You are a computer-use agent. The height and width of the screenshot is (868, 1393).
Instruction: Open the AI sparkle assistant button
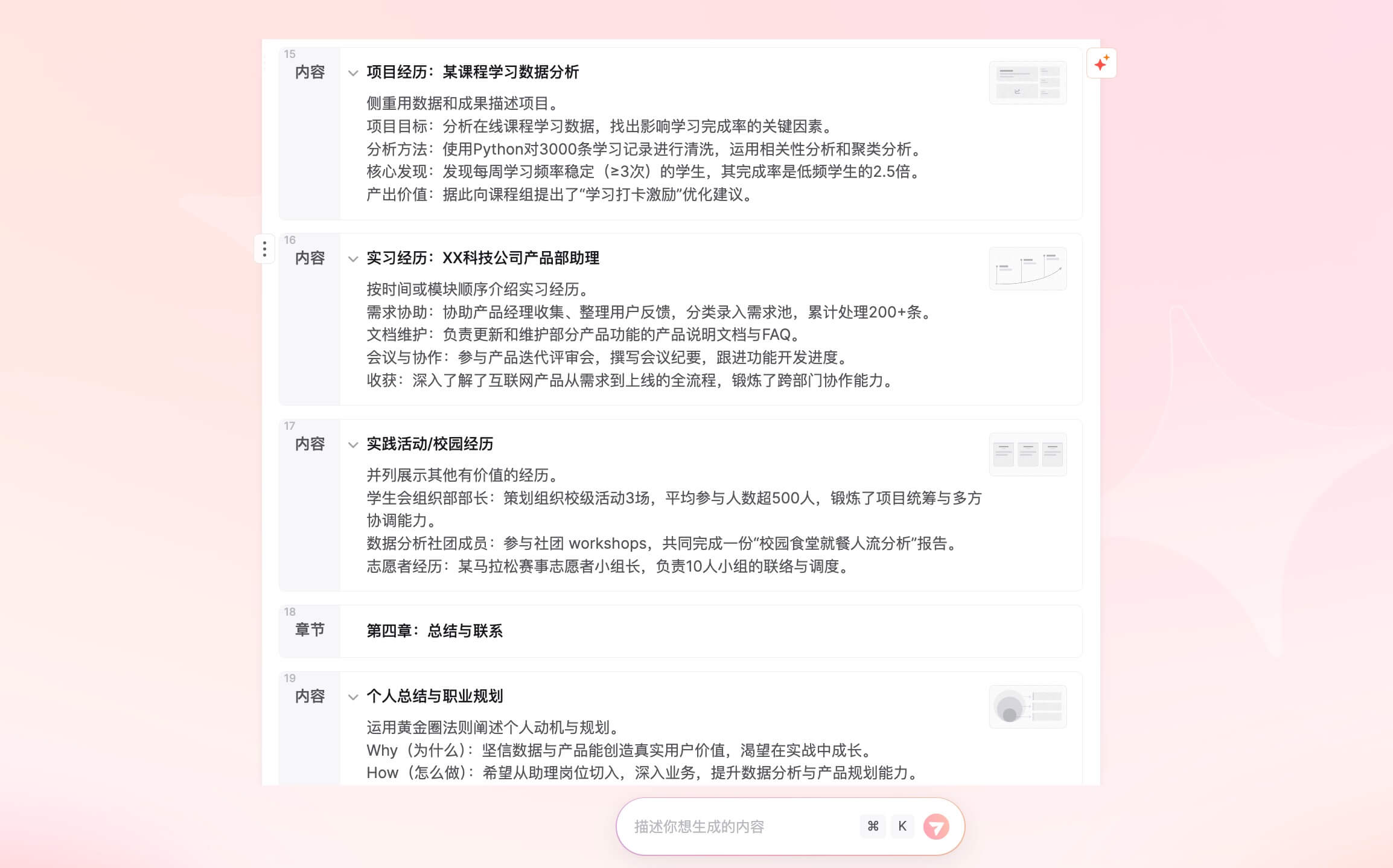(1101, 63)
